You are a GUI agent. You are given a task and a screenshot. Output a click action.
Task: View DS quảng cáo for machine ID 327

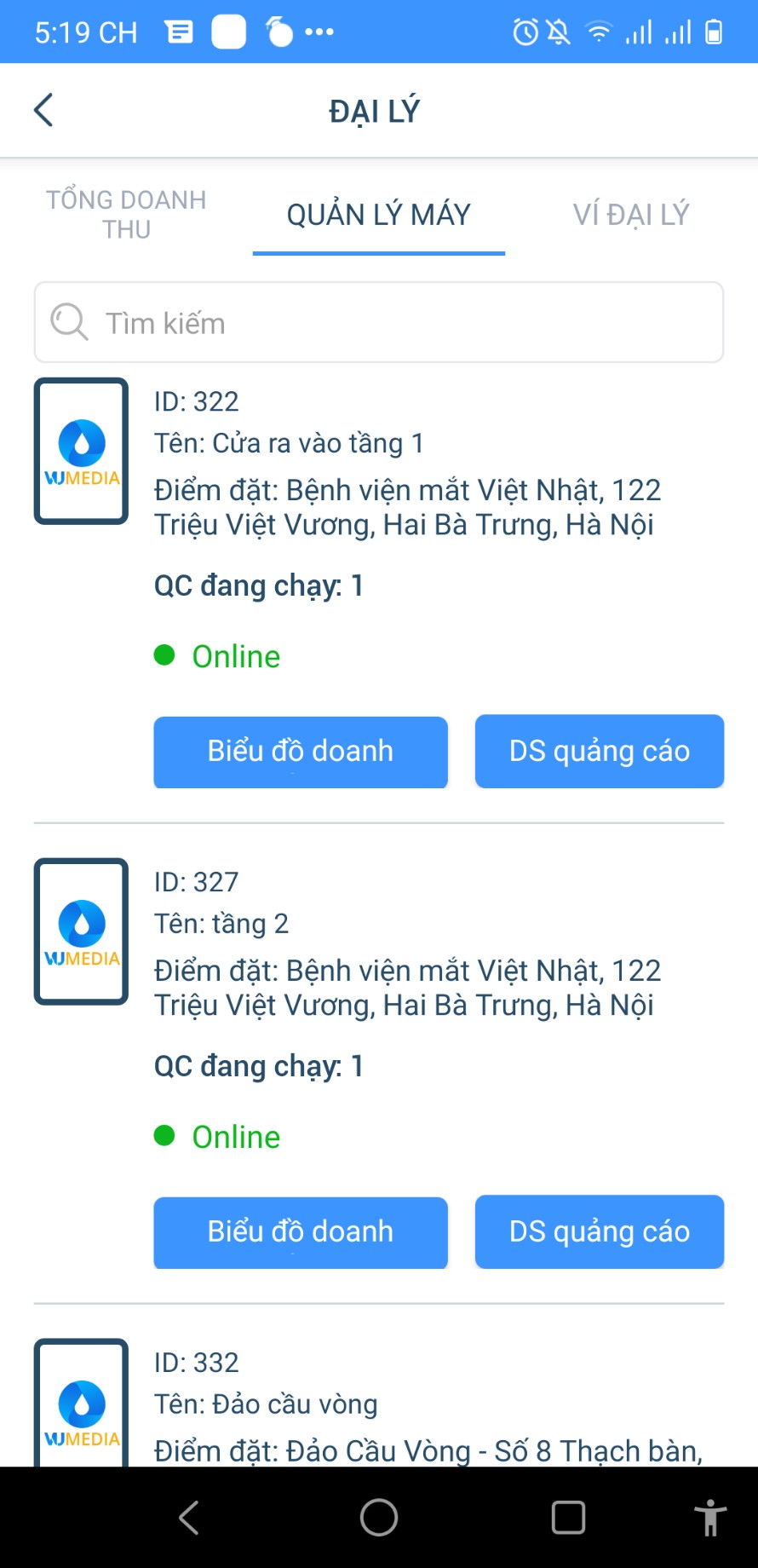599,1232
